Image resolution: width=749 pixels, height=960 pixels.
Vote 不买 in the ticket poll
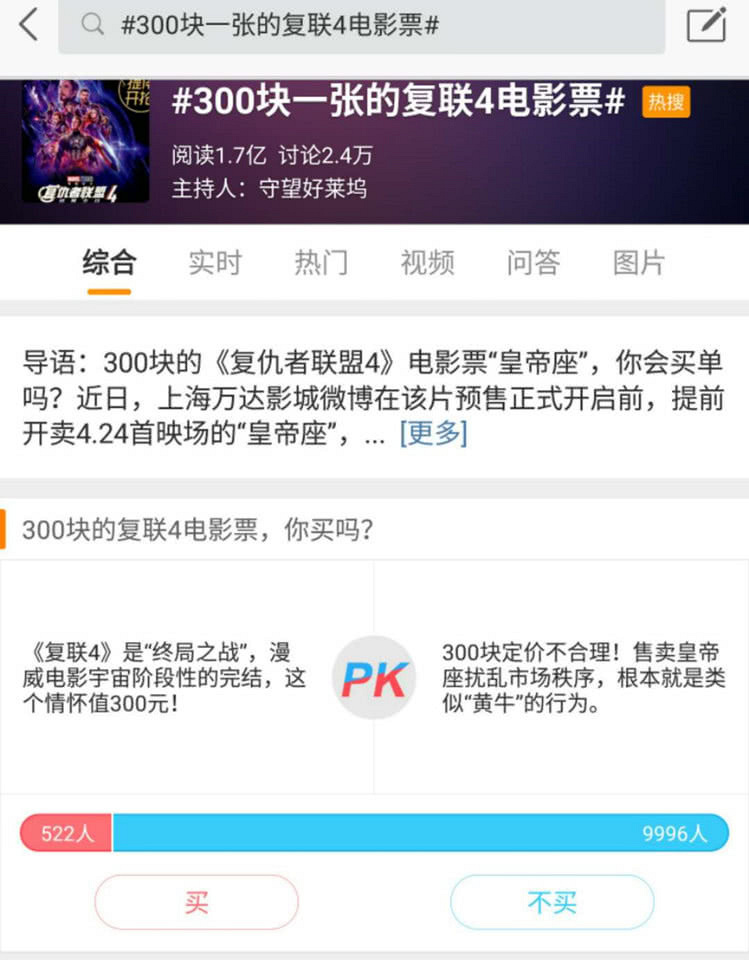tap(552, 902)
